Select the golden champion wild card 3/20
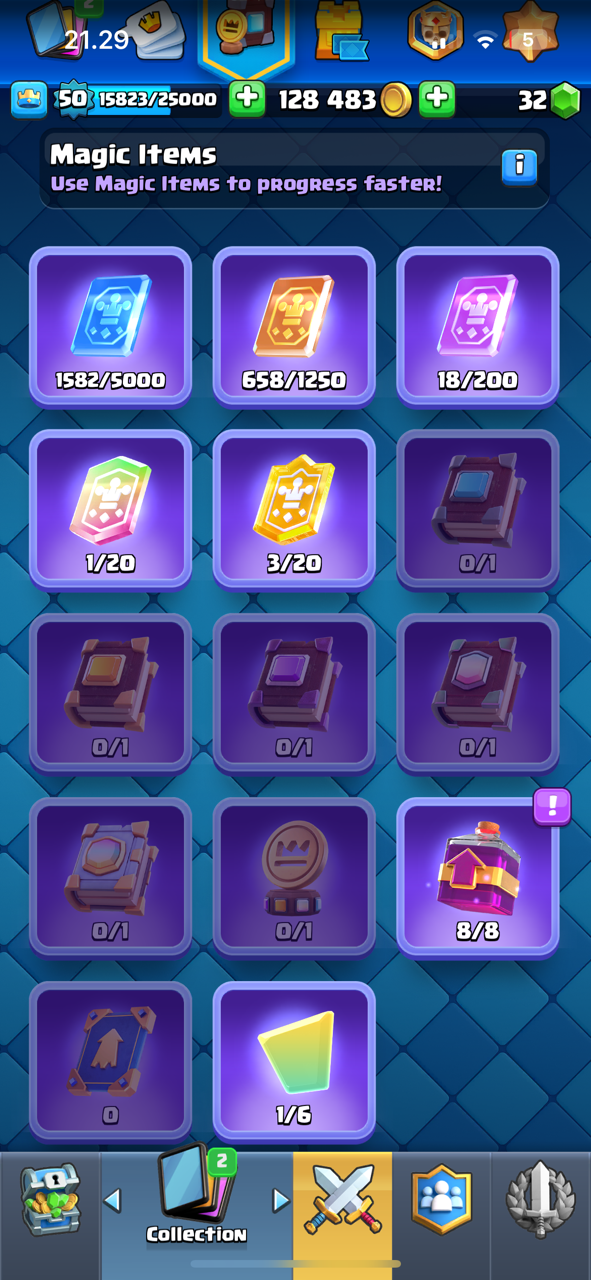The image size is (591, 1280). click(294, 509)
